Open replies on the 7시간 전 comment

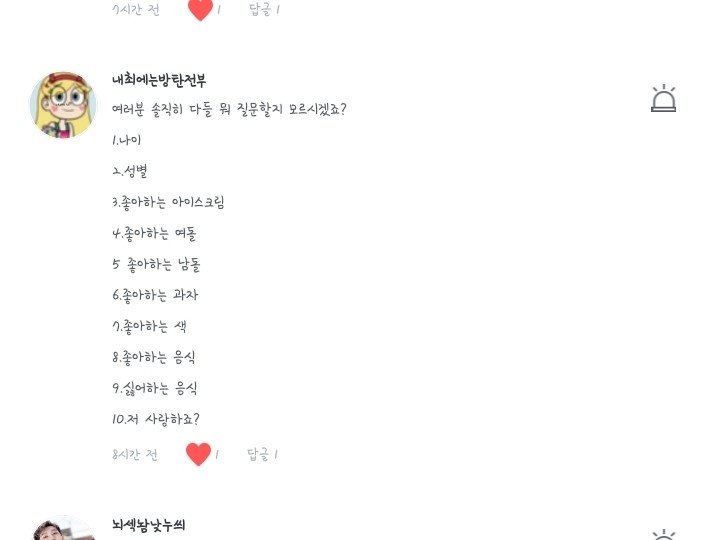(264, 9)
